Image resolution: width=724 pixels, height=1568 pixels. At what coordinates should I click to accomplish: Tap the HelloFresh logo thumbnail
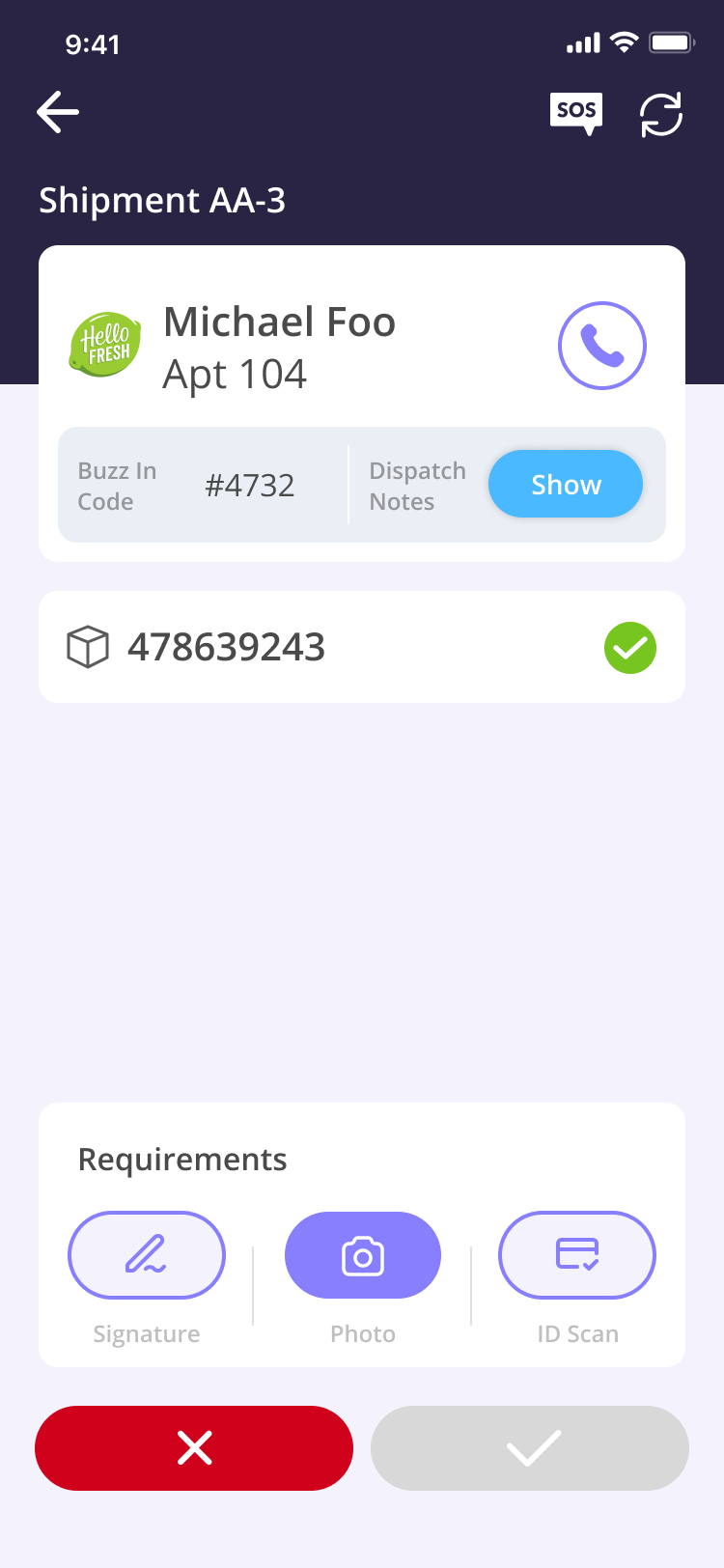tap(105, 344)
